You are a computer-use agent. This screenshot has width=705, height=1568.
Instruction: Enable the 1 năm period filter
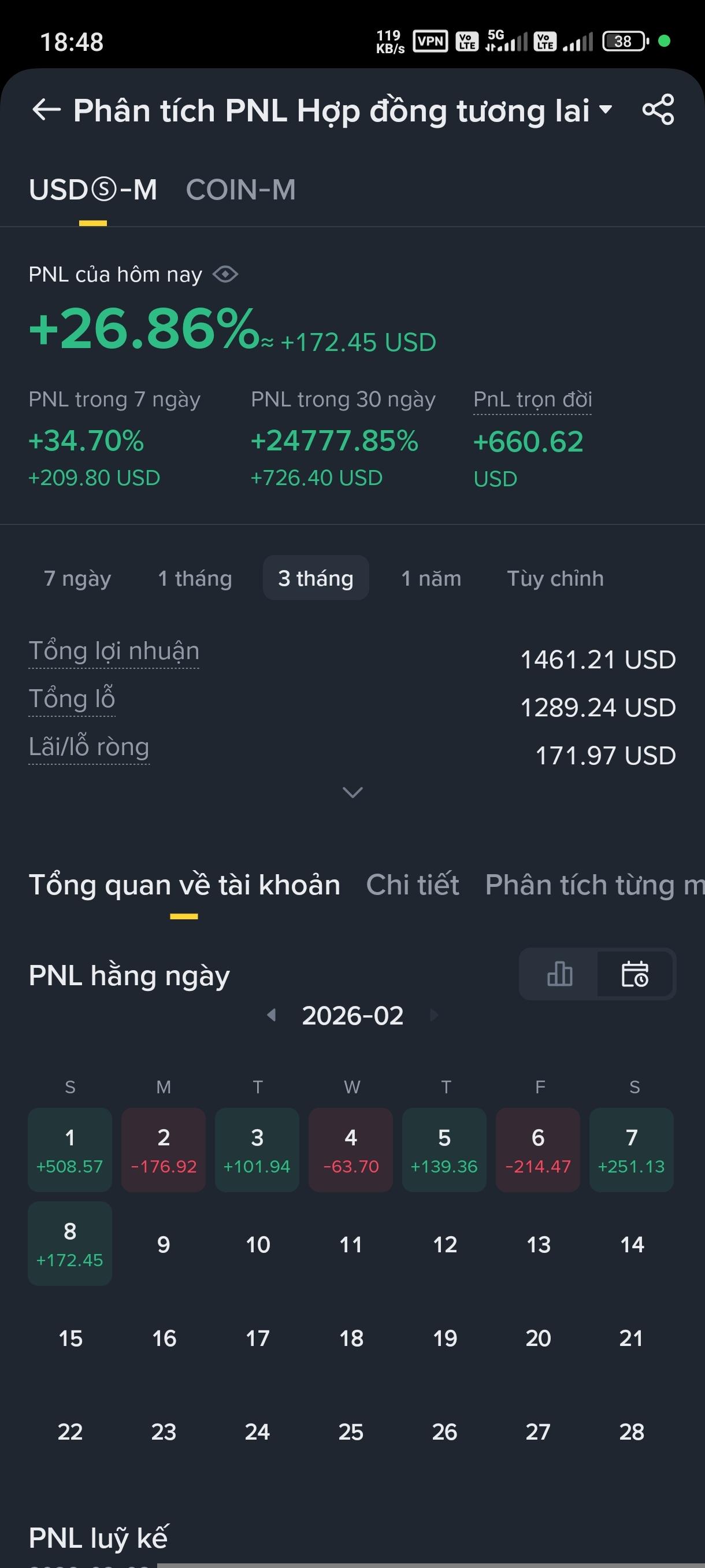(x=431, y=578)
